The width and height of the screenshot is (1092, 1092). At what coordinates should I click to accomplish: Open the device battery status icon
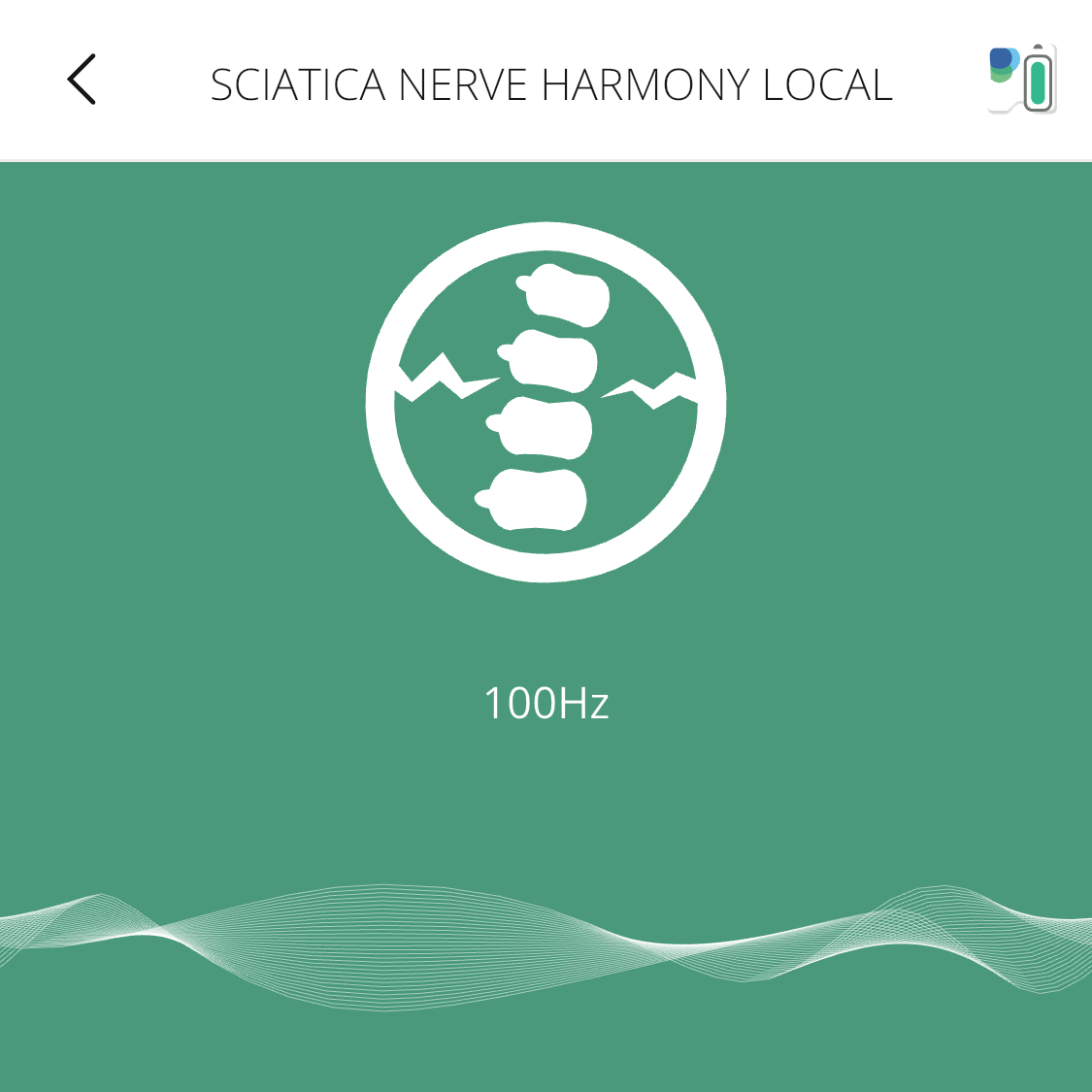point(1022,80)
